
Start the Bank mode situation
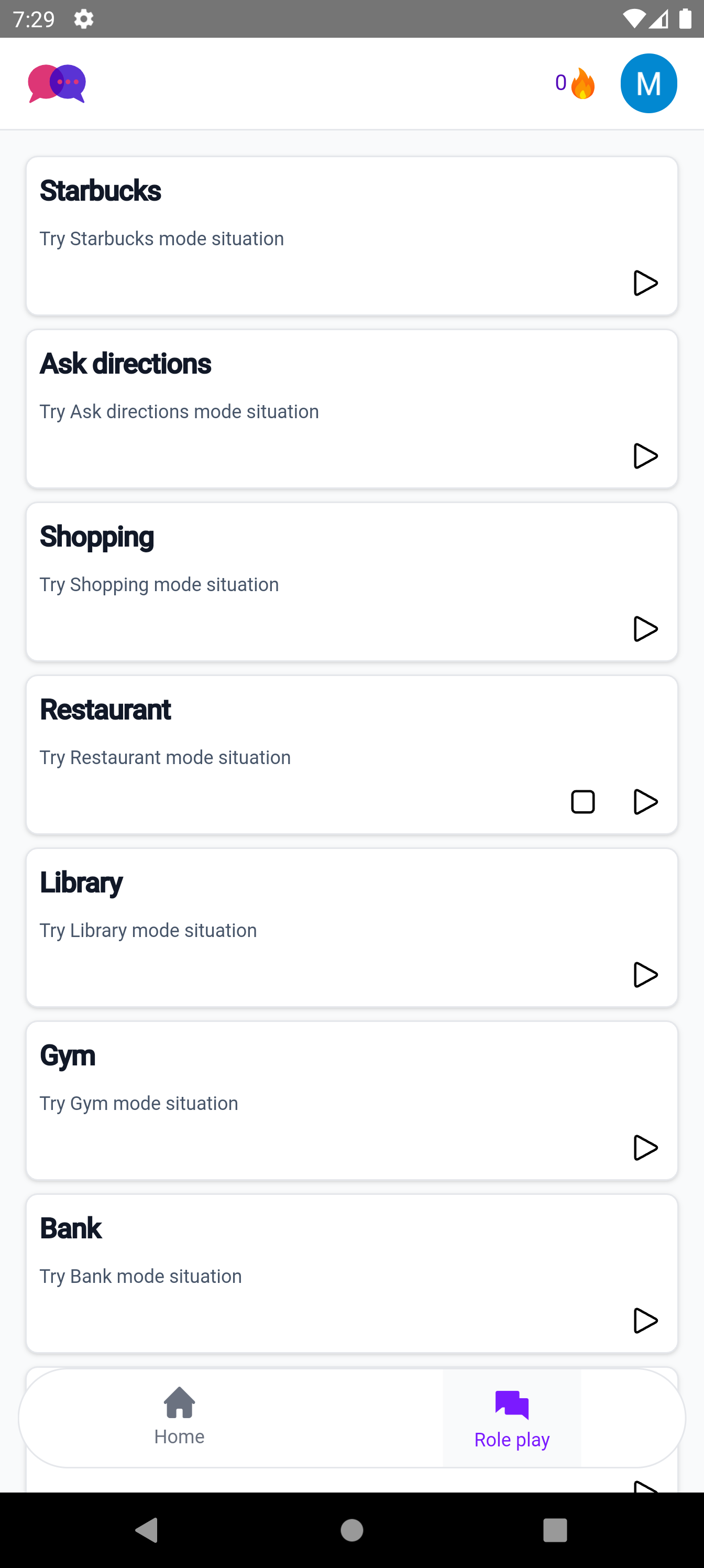[645, 1320]
